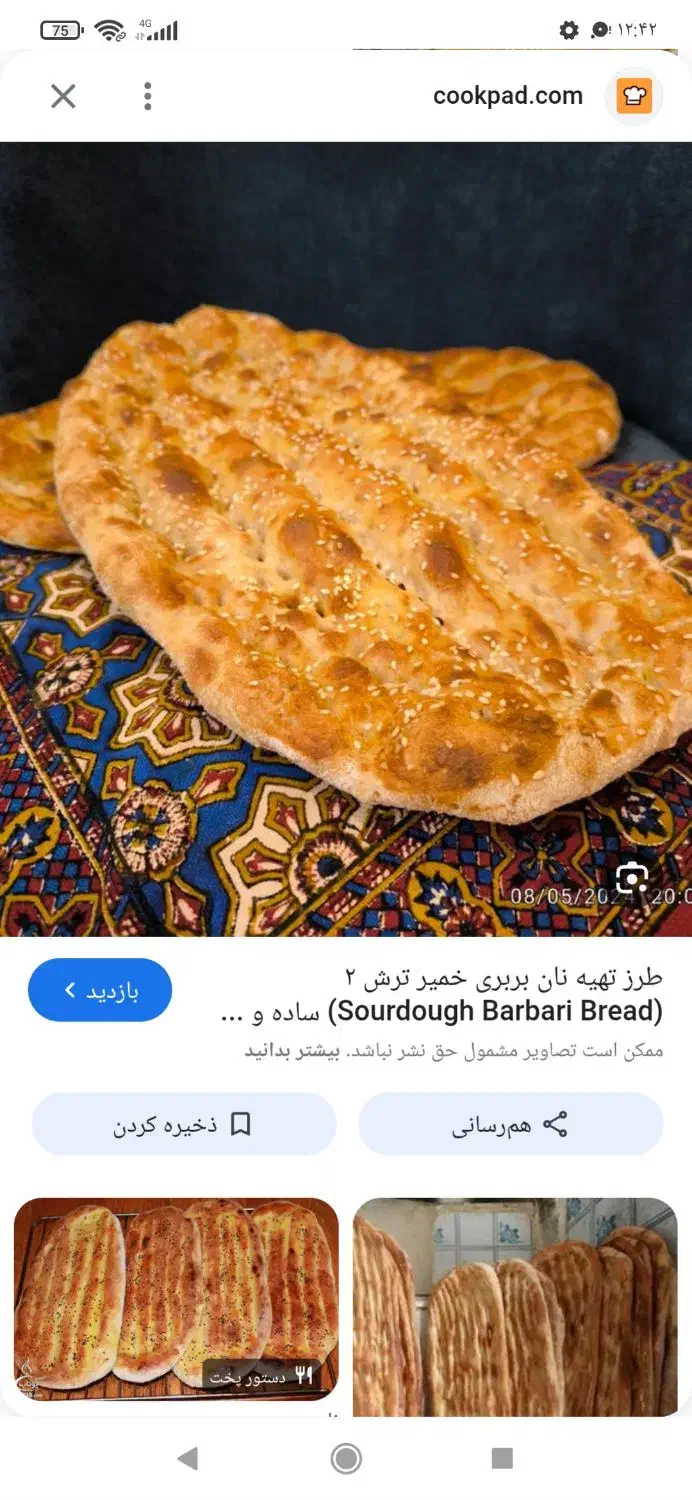This screenshot has width=692, height=1500.
Task: Open the related image of hanging barbari breads
Action: [x=515, y=1305]
